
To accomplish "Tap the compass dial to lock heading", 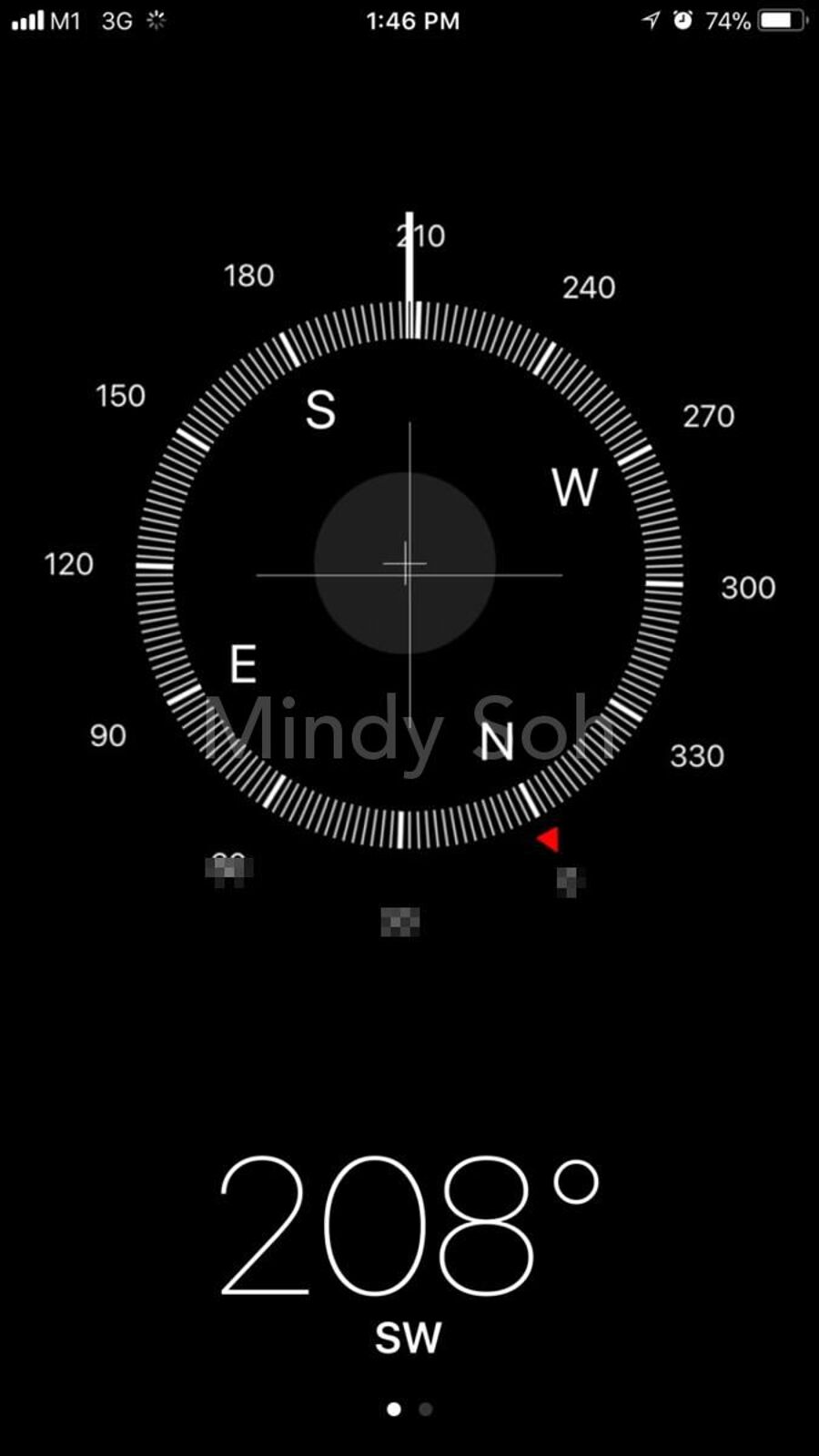I will [408, 573].
